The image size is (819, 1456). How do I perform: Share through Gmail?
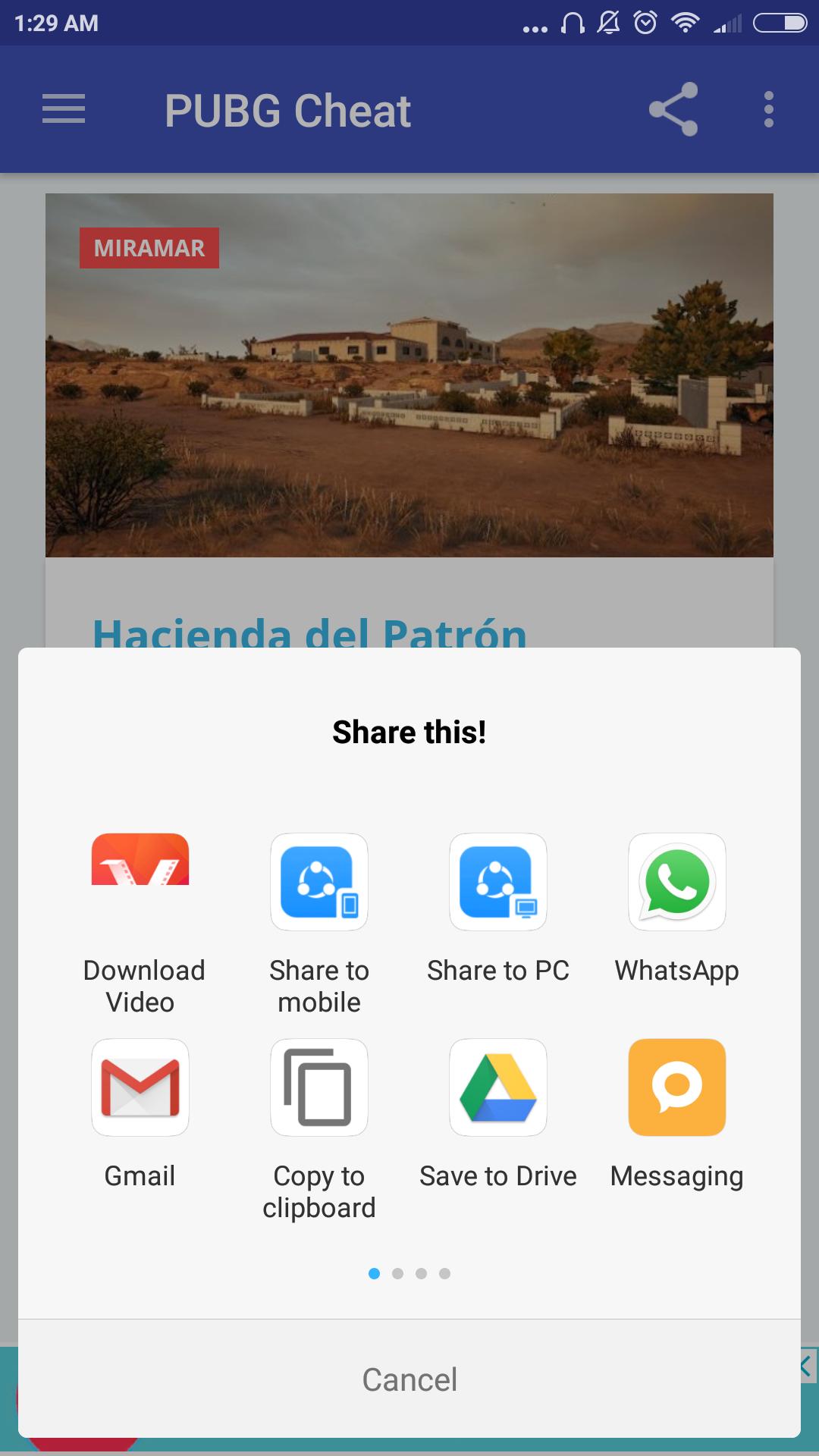click(140, 1087)
